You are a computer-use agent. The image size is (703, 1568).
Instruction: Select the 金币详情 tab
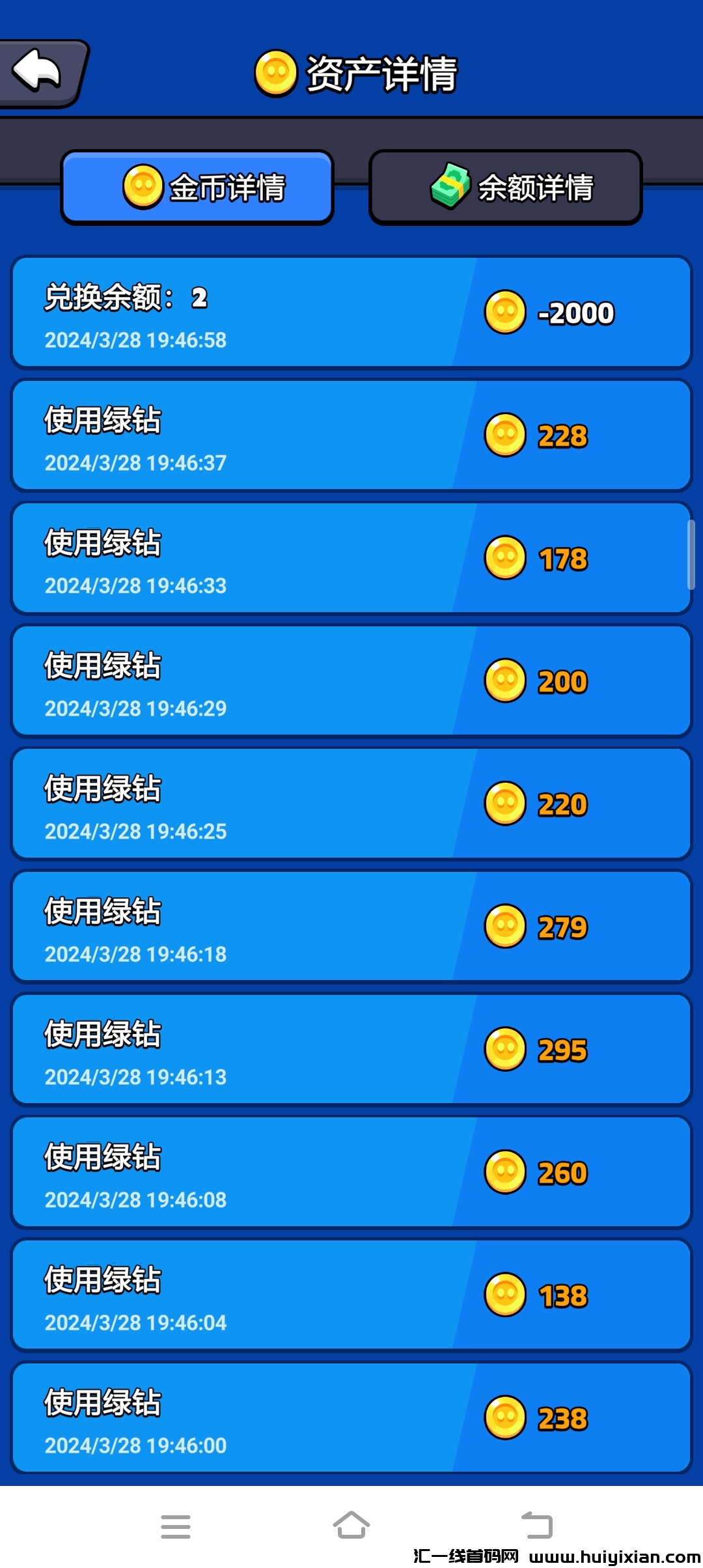coord(197,188)
